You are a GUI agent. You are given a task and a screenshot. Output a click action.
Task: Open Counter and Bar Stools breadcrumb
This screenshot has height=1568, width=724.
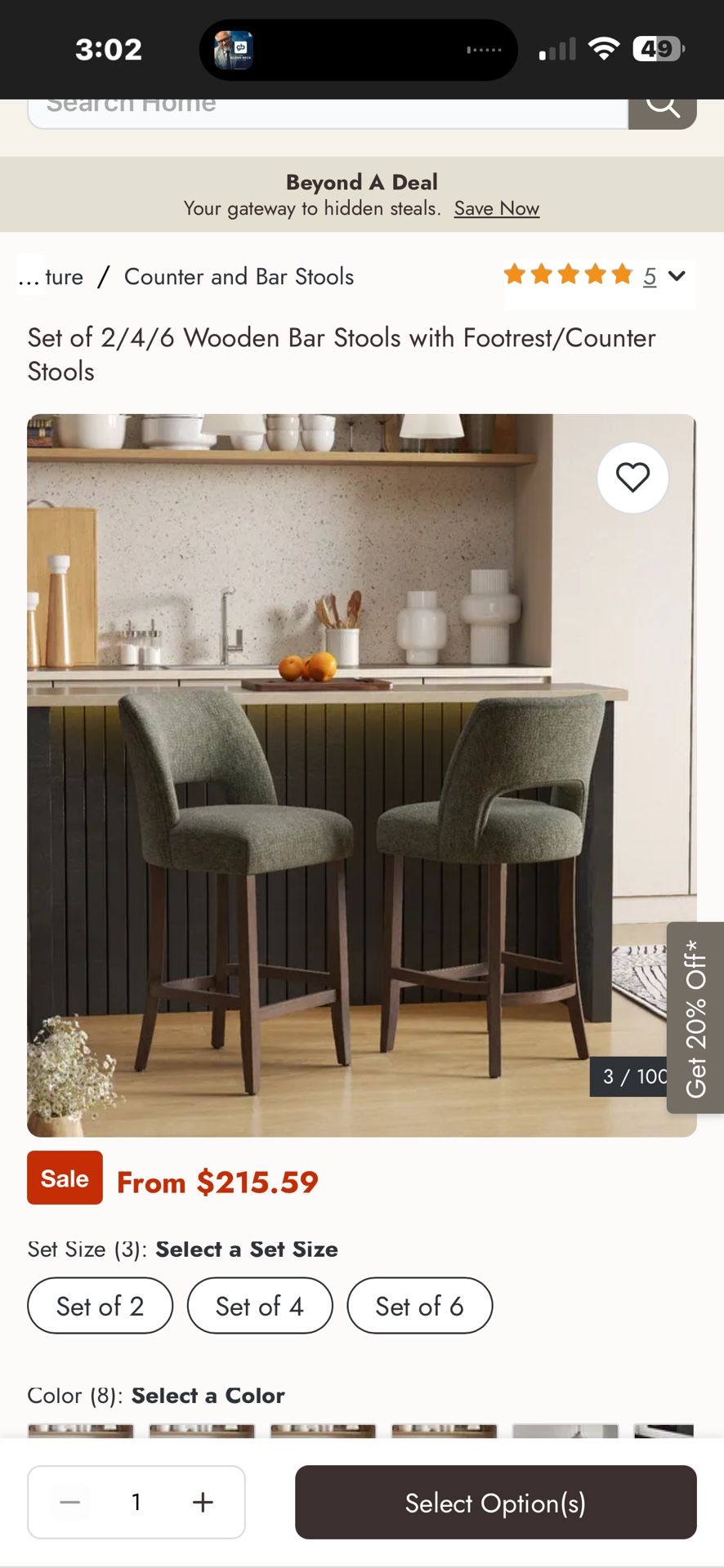coord(239,277)
